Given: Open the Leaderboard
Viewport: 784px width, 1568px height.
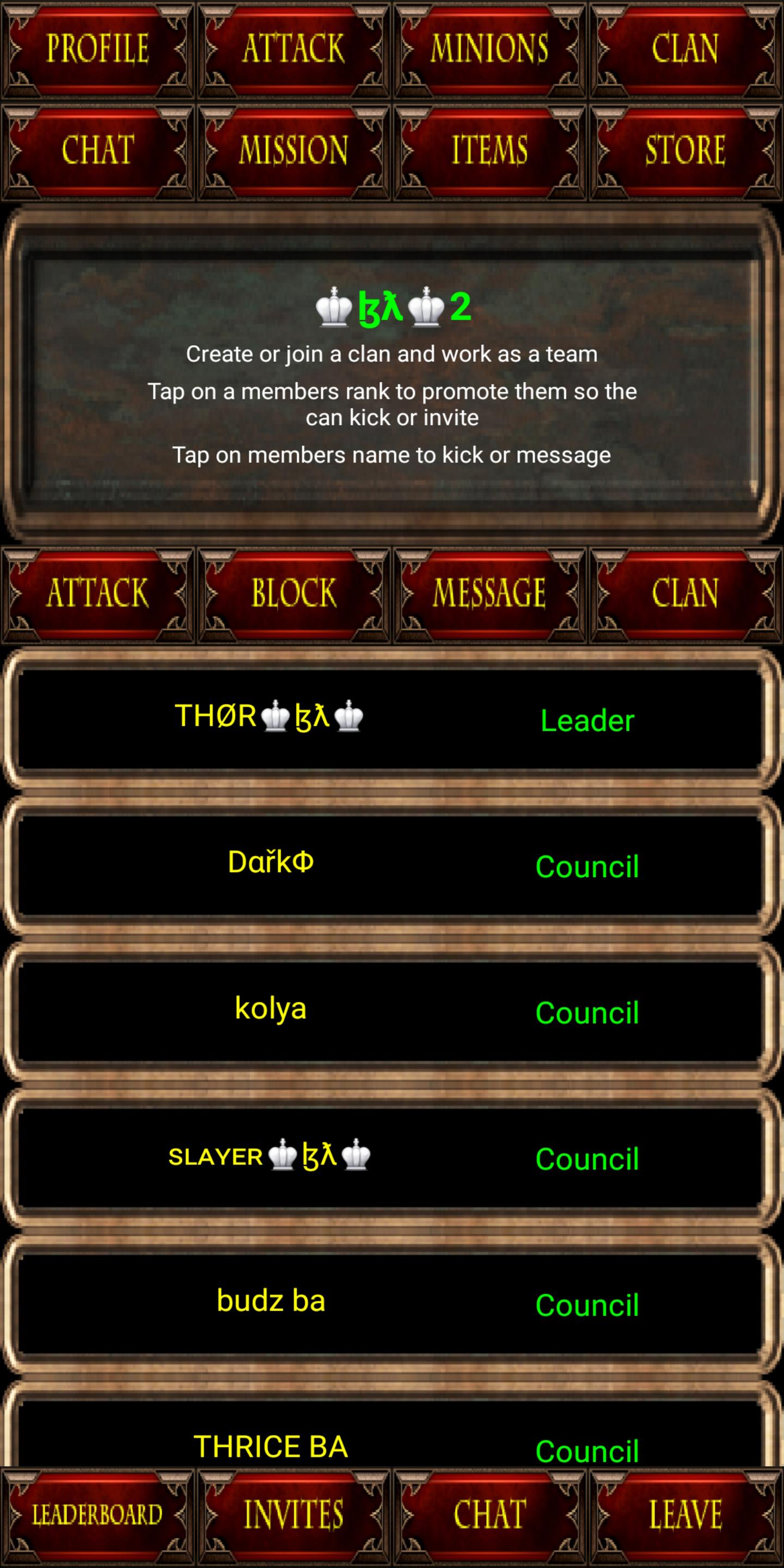Looking at the screenshot, I should [97, 1516].
